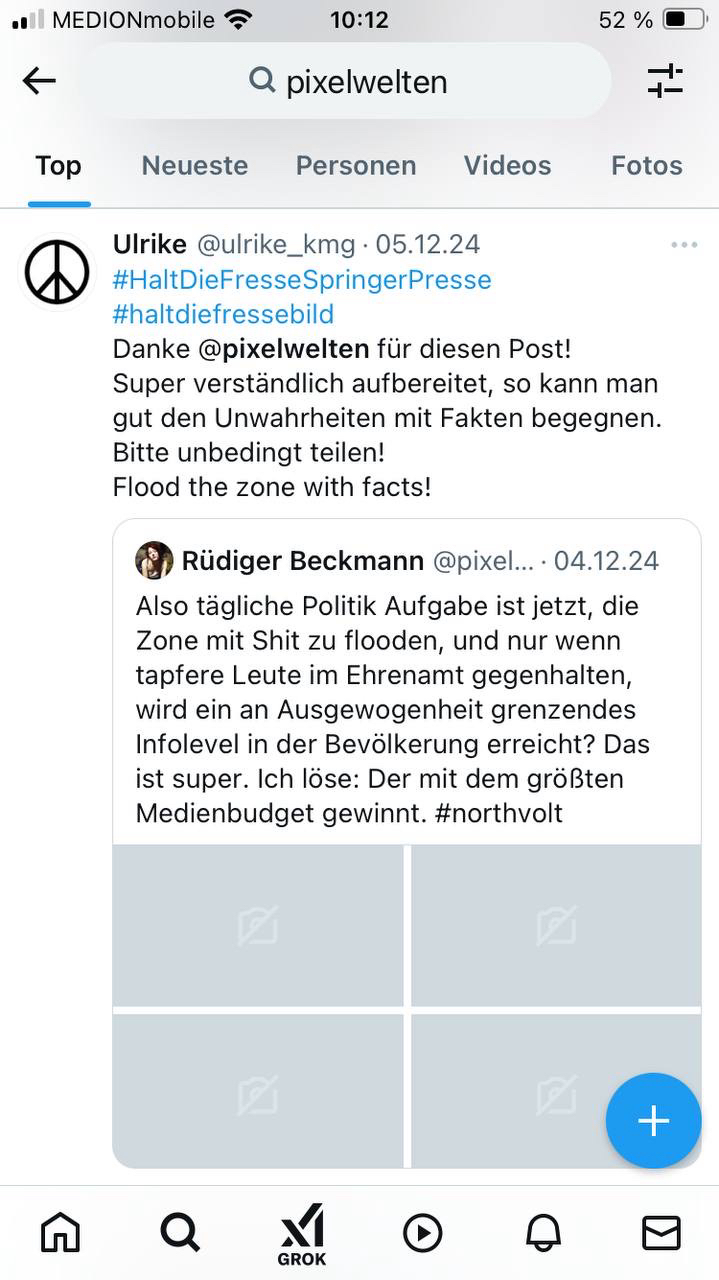The height and width of the screenshot is (1280, 719).
Task: Open the search filter settings icon
Action: (665, 81)
